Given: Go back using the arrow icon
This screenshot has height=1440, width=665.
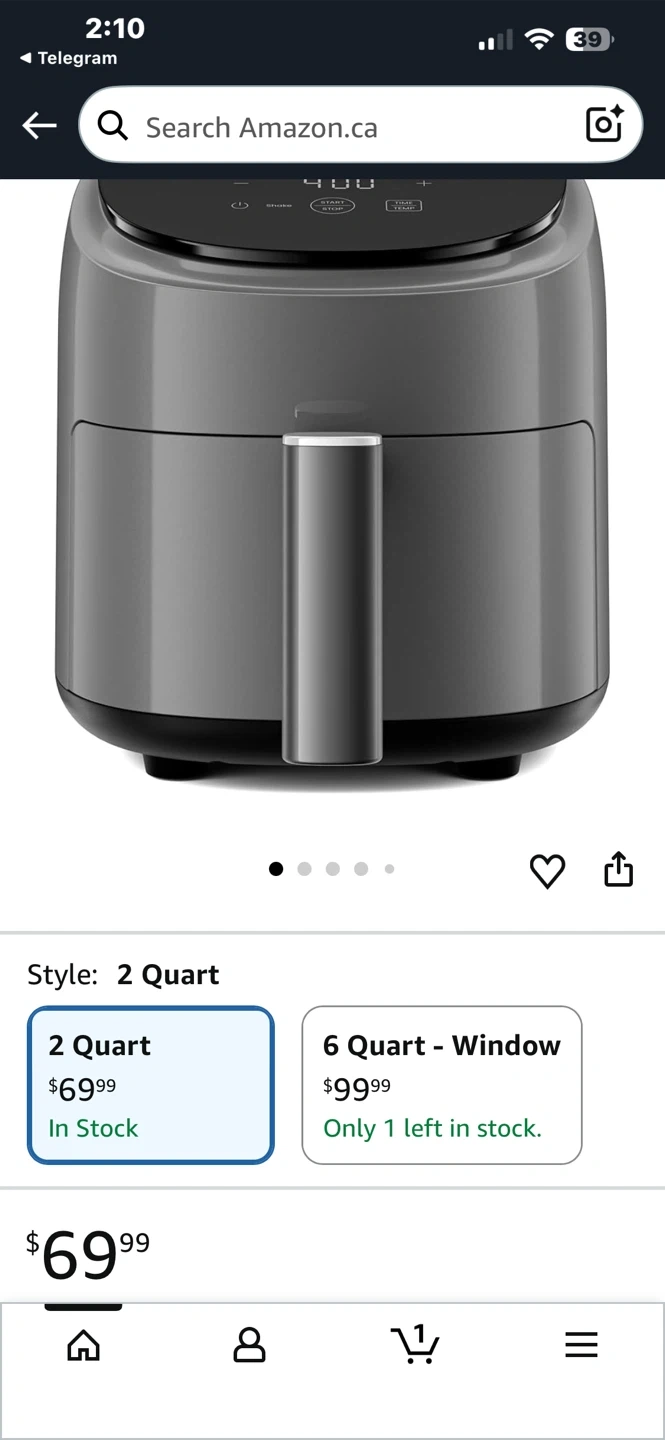Looking at the screenshot, I should point(40,126).
